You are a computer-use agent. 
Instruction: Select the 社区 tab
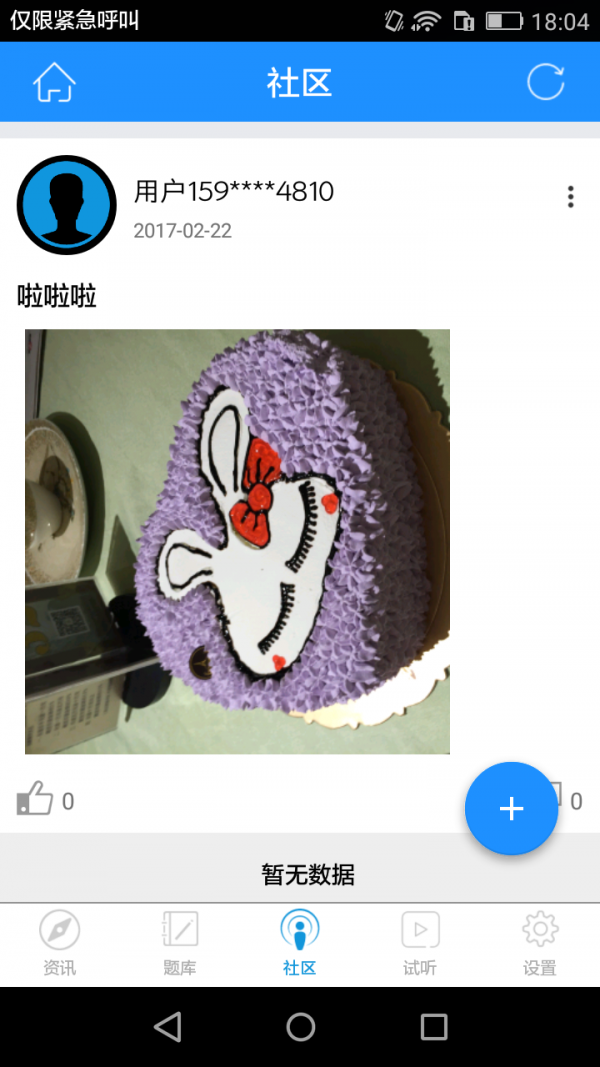[x=300, y=943]
